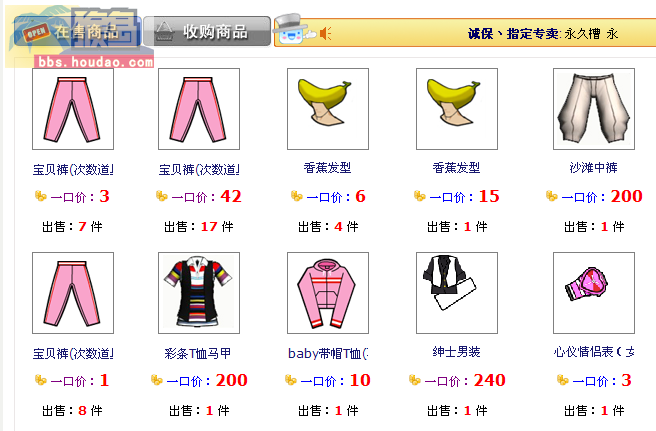The height and width of the screenshot is (431, 656).
Task: Switch to the 在售商品 tab
Action: (75, 31)
